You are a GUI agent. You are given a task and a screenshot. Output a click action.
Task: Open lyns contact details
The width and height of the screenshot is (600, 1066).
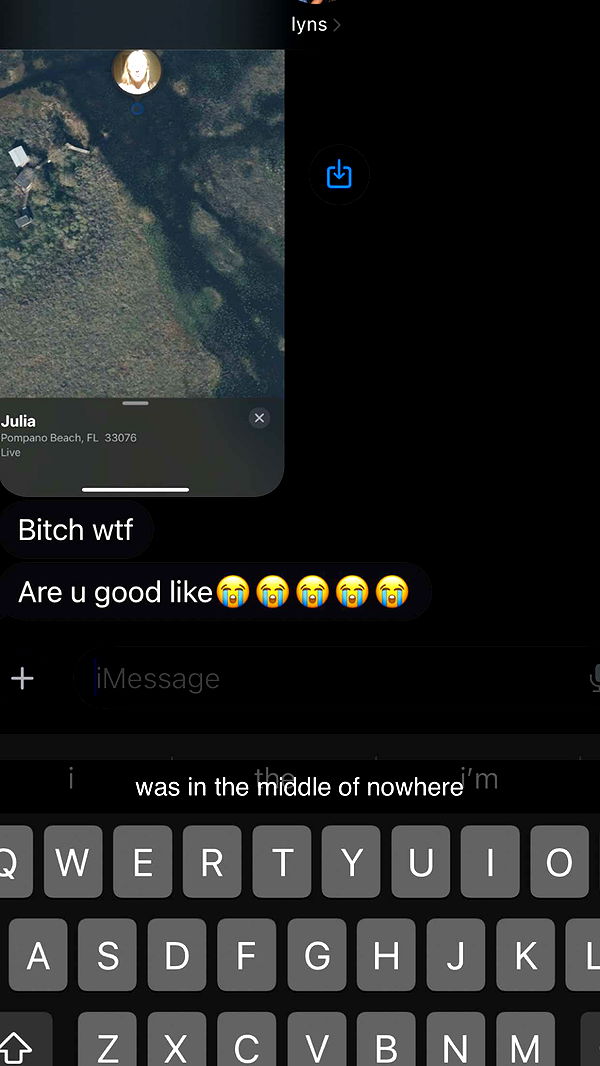(315, 24)
